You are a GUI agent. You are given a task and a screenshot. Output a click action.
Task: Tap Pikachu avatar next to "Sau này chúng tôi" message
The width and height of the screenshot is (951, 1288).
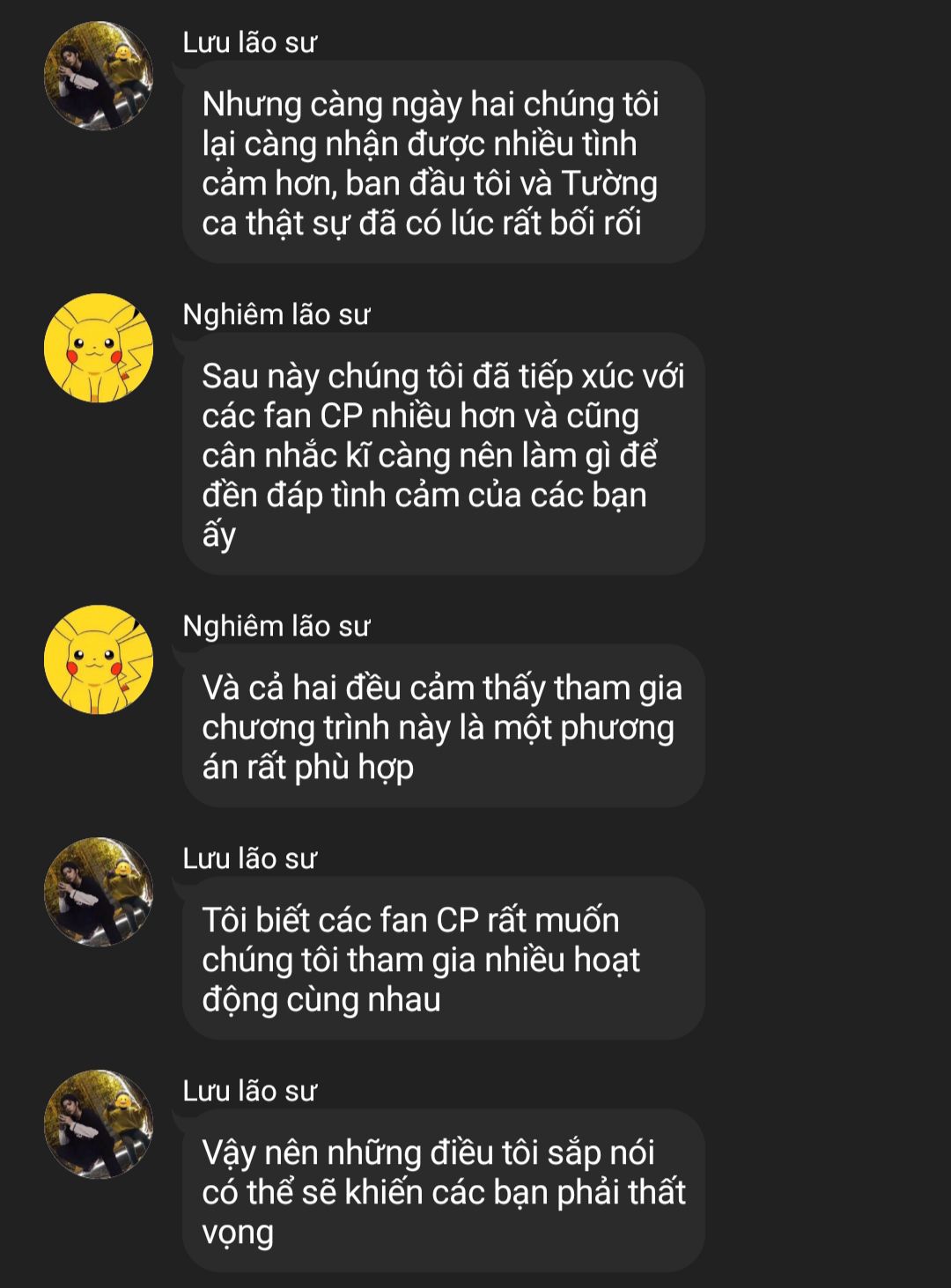coord(99,348)
